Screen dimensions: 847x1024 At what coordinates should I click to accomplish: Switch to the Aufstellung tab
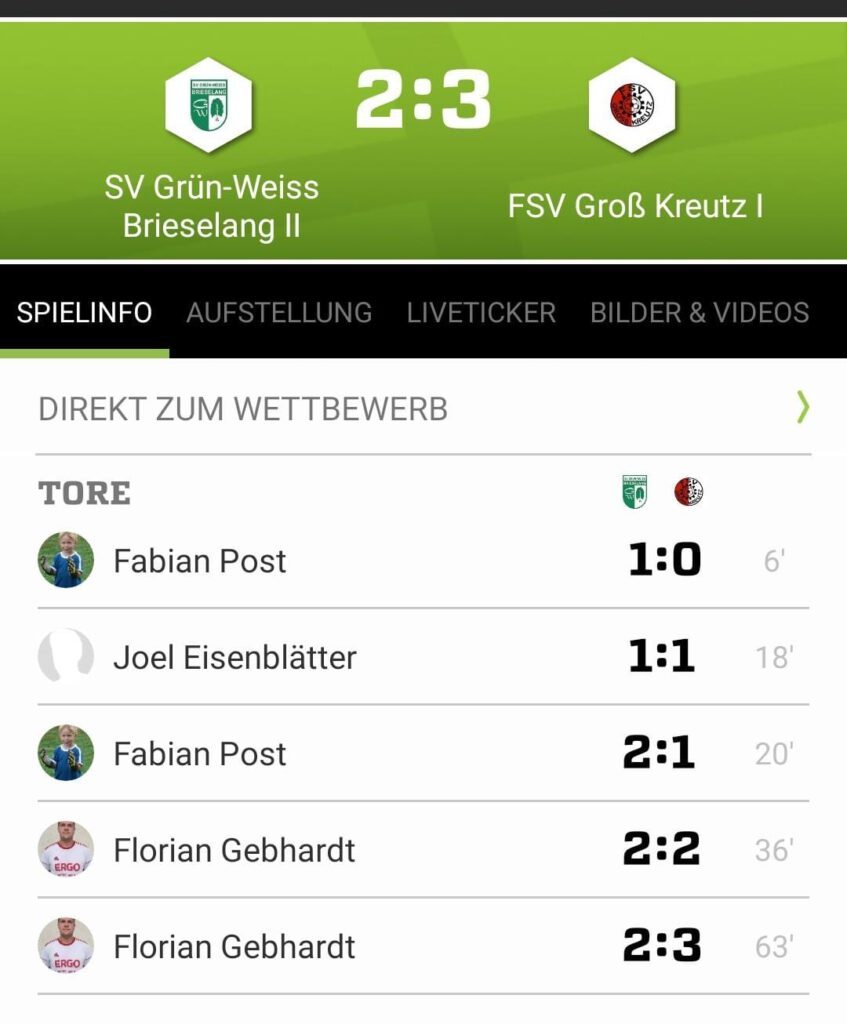(279, 312)
